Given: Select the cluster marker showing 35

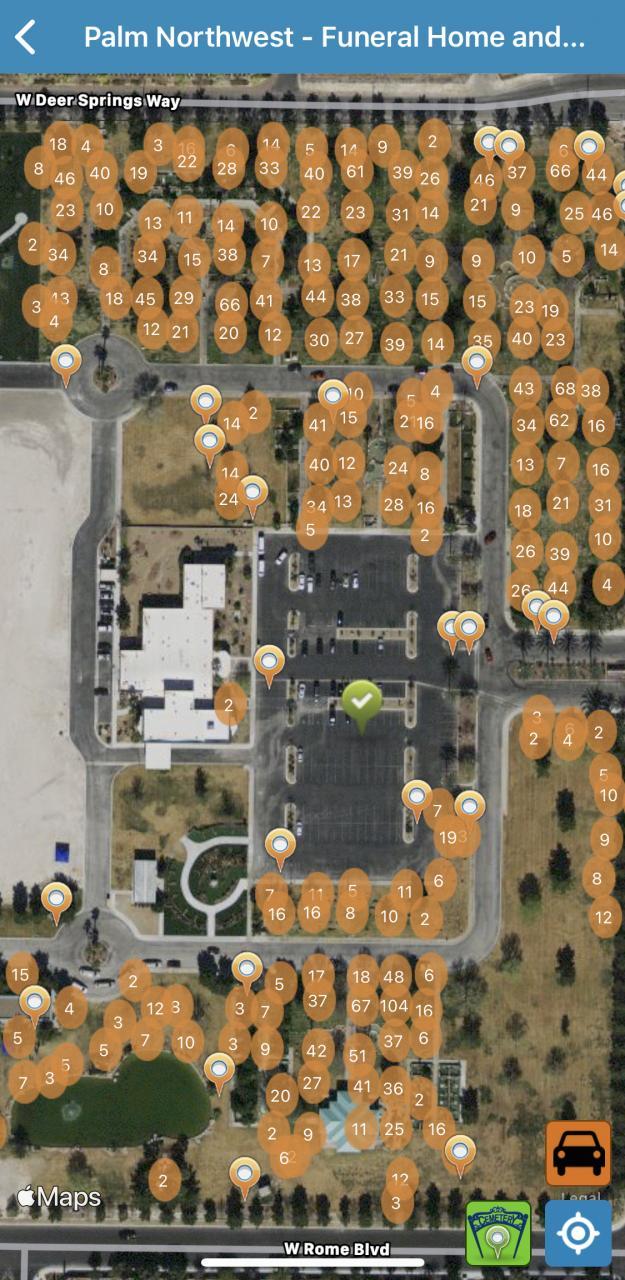Looking at the screenshot, I should (482, 340).
